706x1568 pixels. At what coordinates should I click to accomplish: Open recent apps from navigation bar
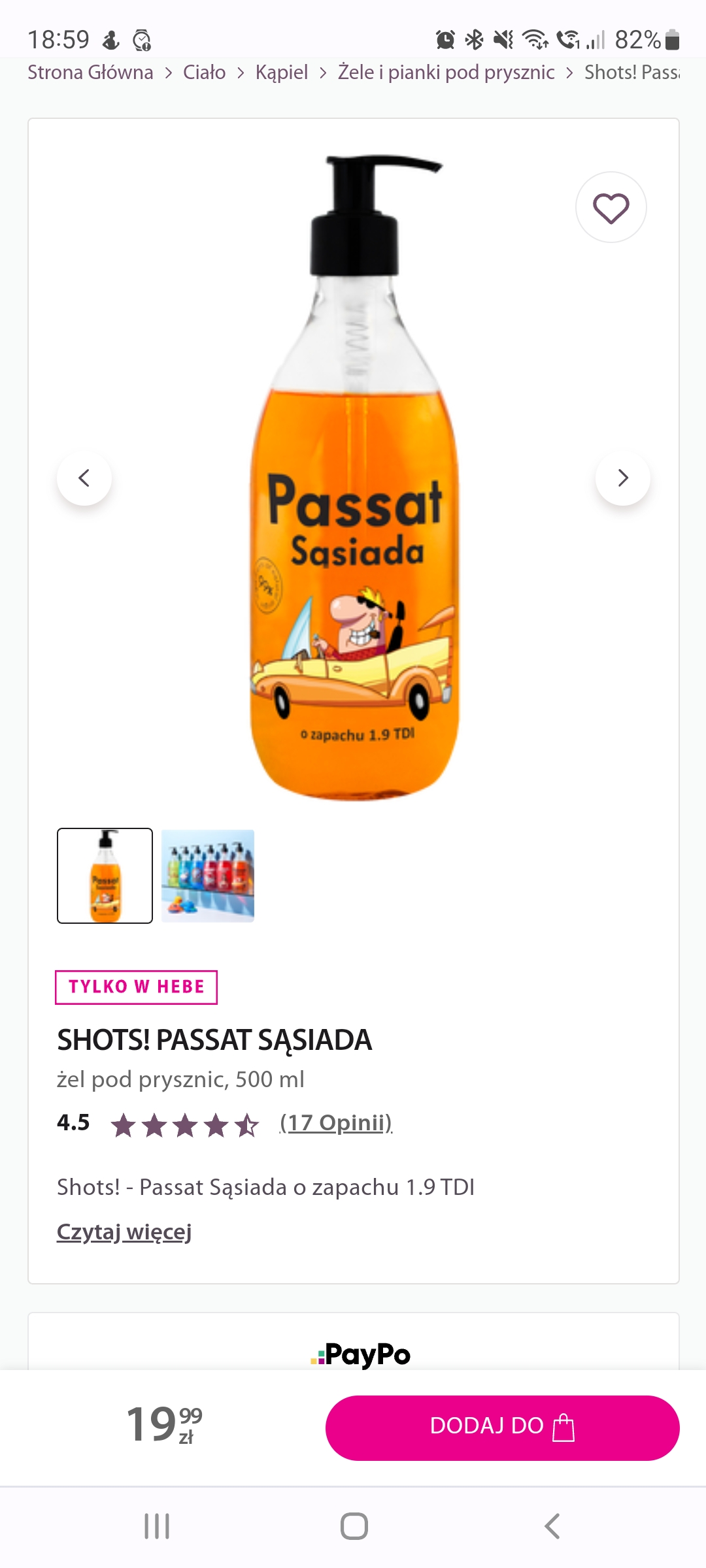tap(157, 1526)
